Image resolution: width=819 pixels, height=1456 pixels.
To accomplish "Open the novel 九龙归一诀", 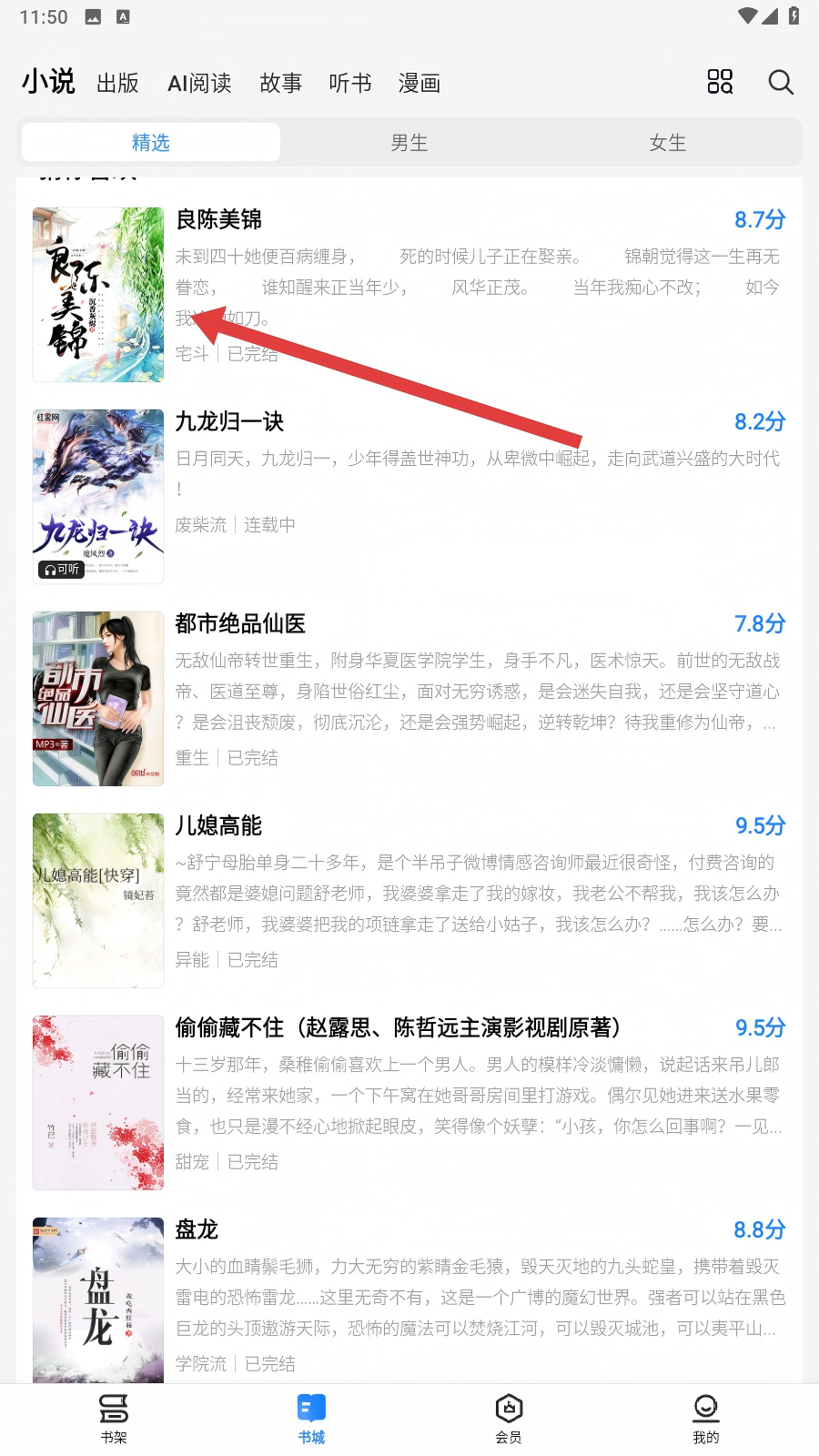I will tap(229, 421).
